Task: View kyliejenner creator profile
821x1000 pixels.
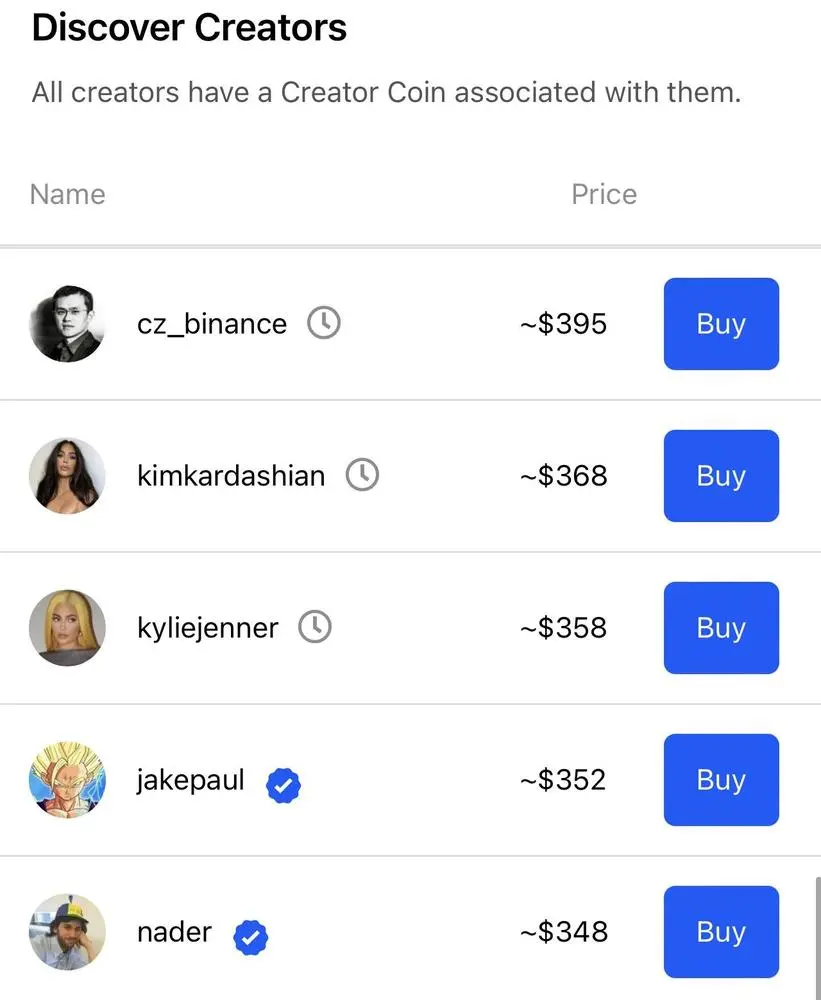Action: pos(207,628)
